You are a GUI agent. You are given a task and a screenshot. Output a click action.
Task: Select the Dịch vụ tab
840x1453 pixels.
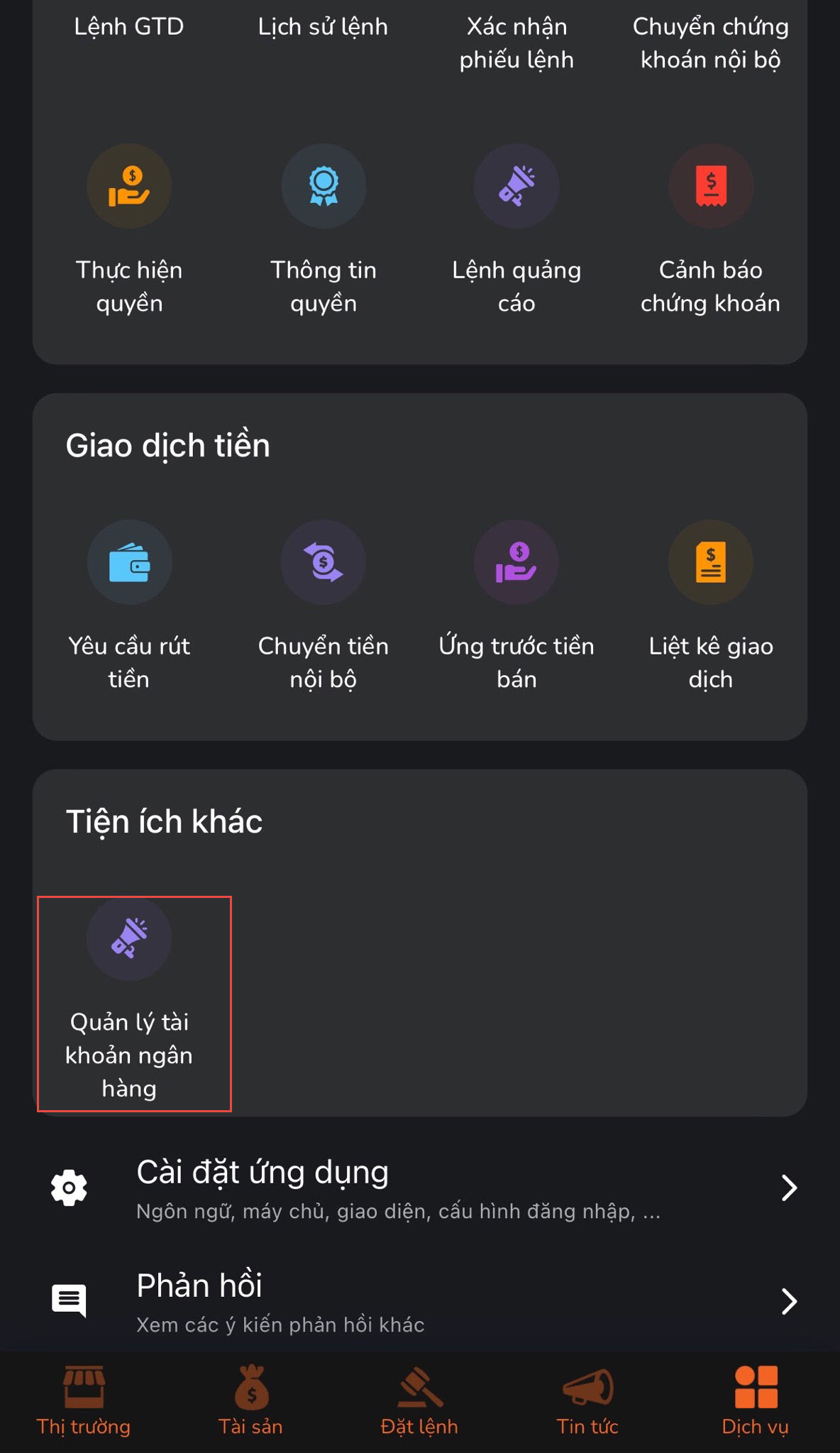(x=756, y=1401)
